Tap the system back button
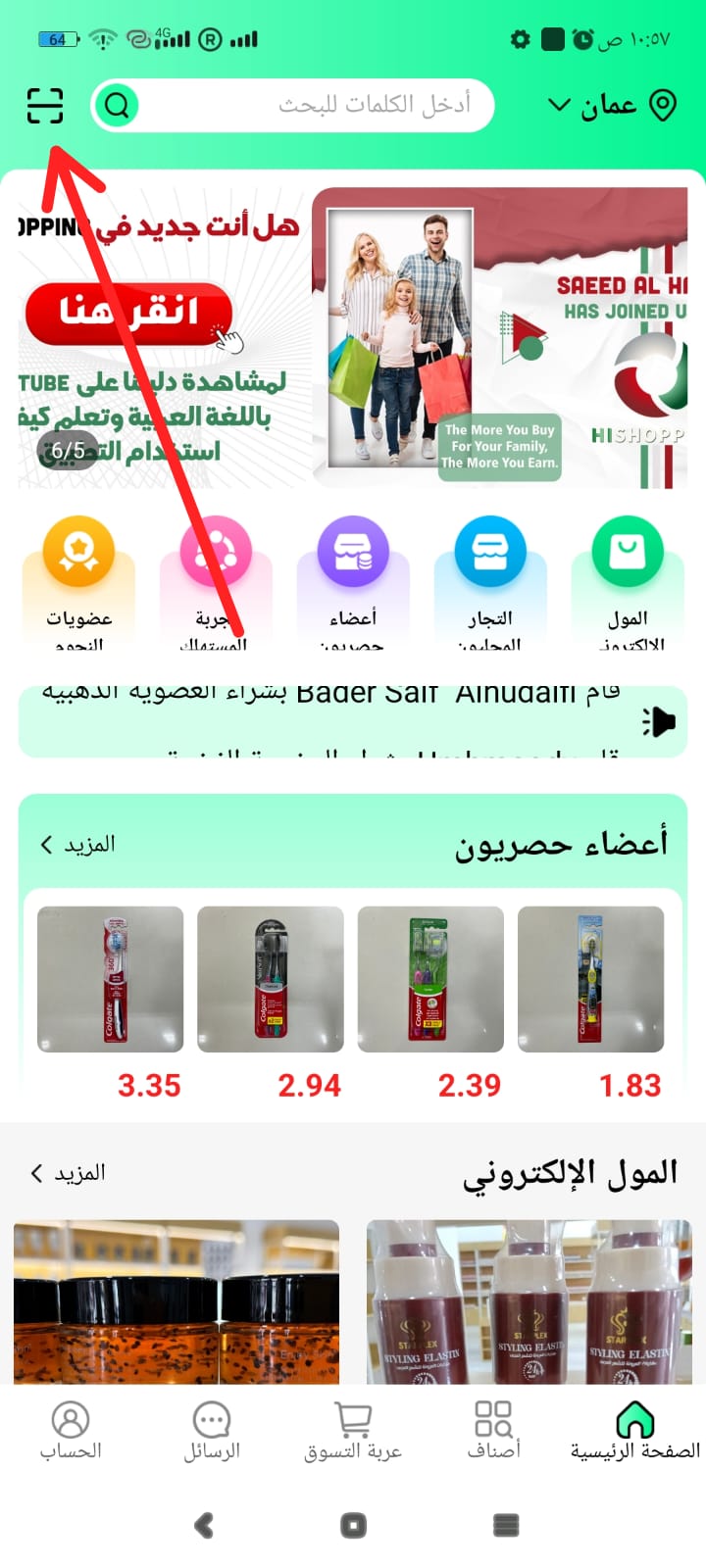This screenshot has height=1568, width=706. tap(204, 1525)
